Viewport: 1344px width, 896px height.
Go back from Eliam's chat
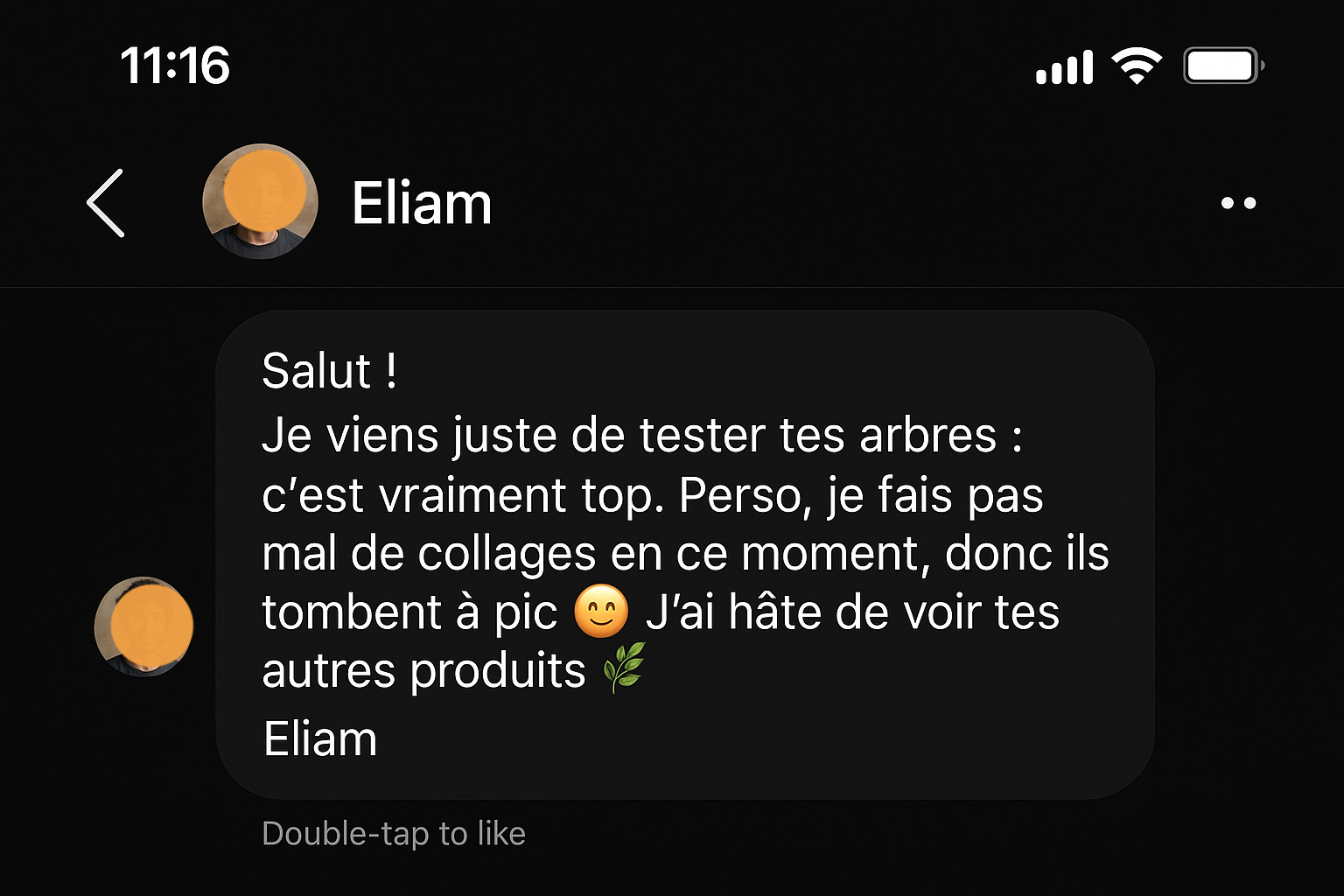pyautogui.click(x=106, y=203)
